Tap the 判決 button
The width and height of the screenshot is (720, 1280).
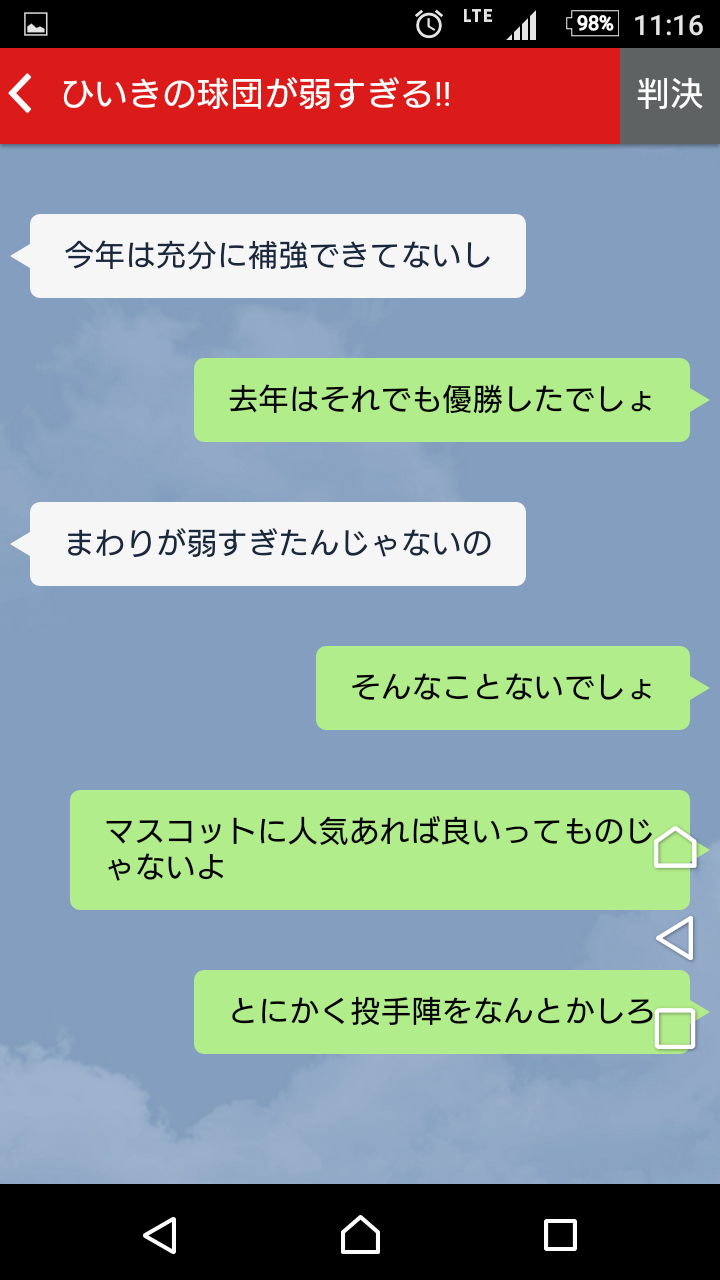coord(670,95)
